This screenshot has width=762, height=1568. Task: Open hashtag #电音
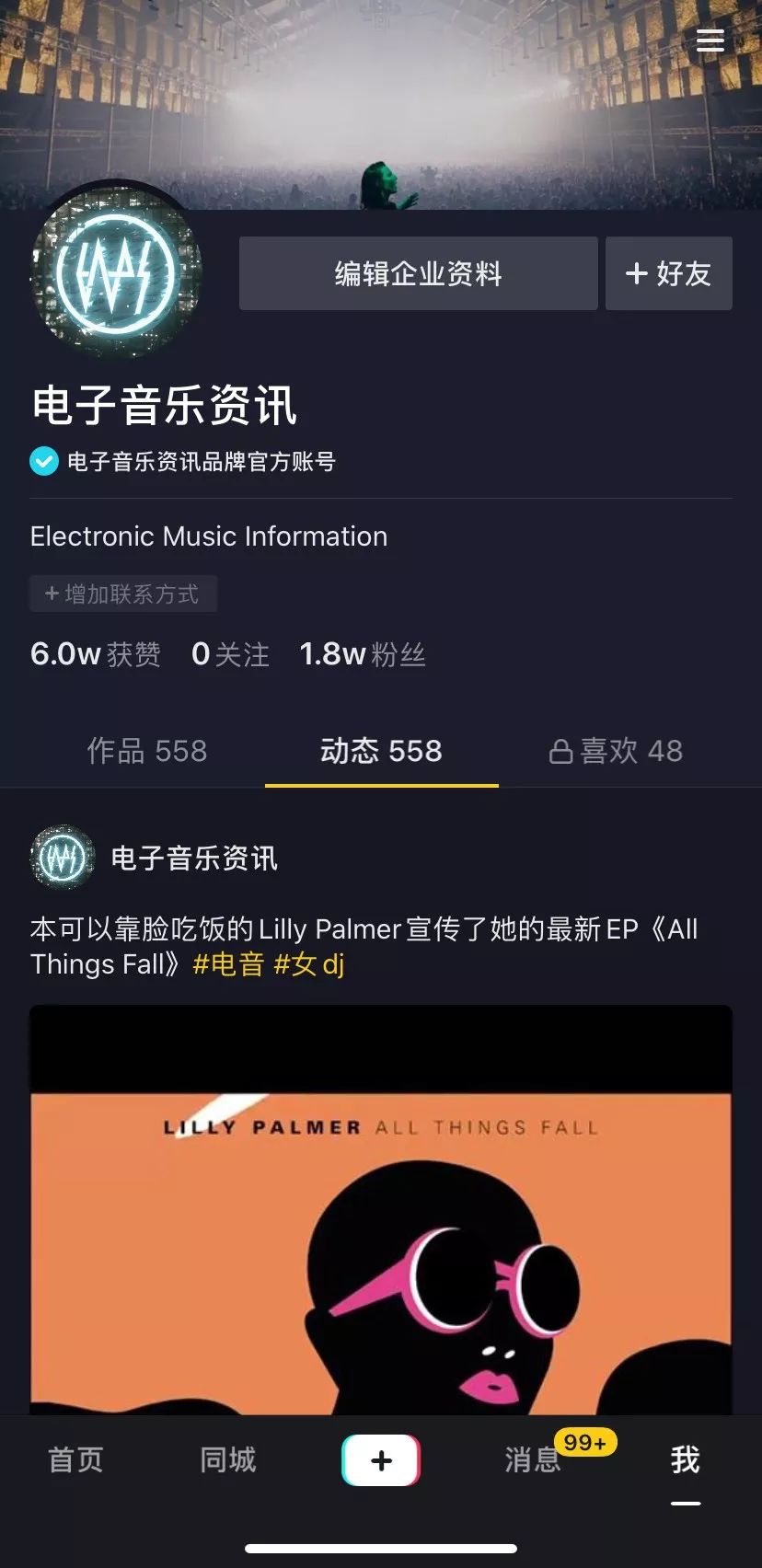pos(228,964)
